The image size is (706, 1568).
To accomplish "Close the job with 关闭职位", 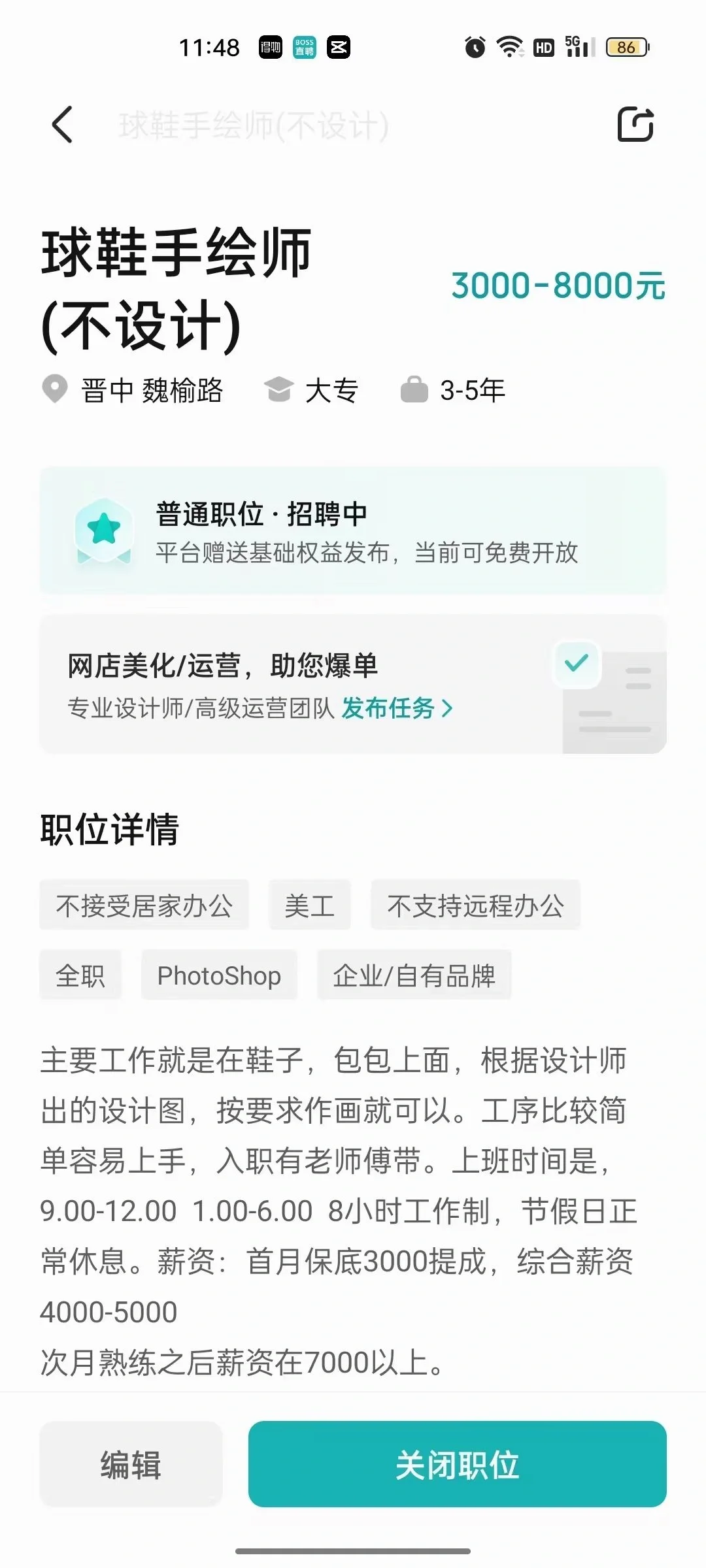I will coord(458,1463).
